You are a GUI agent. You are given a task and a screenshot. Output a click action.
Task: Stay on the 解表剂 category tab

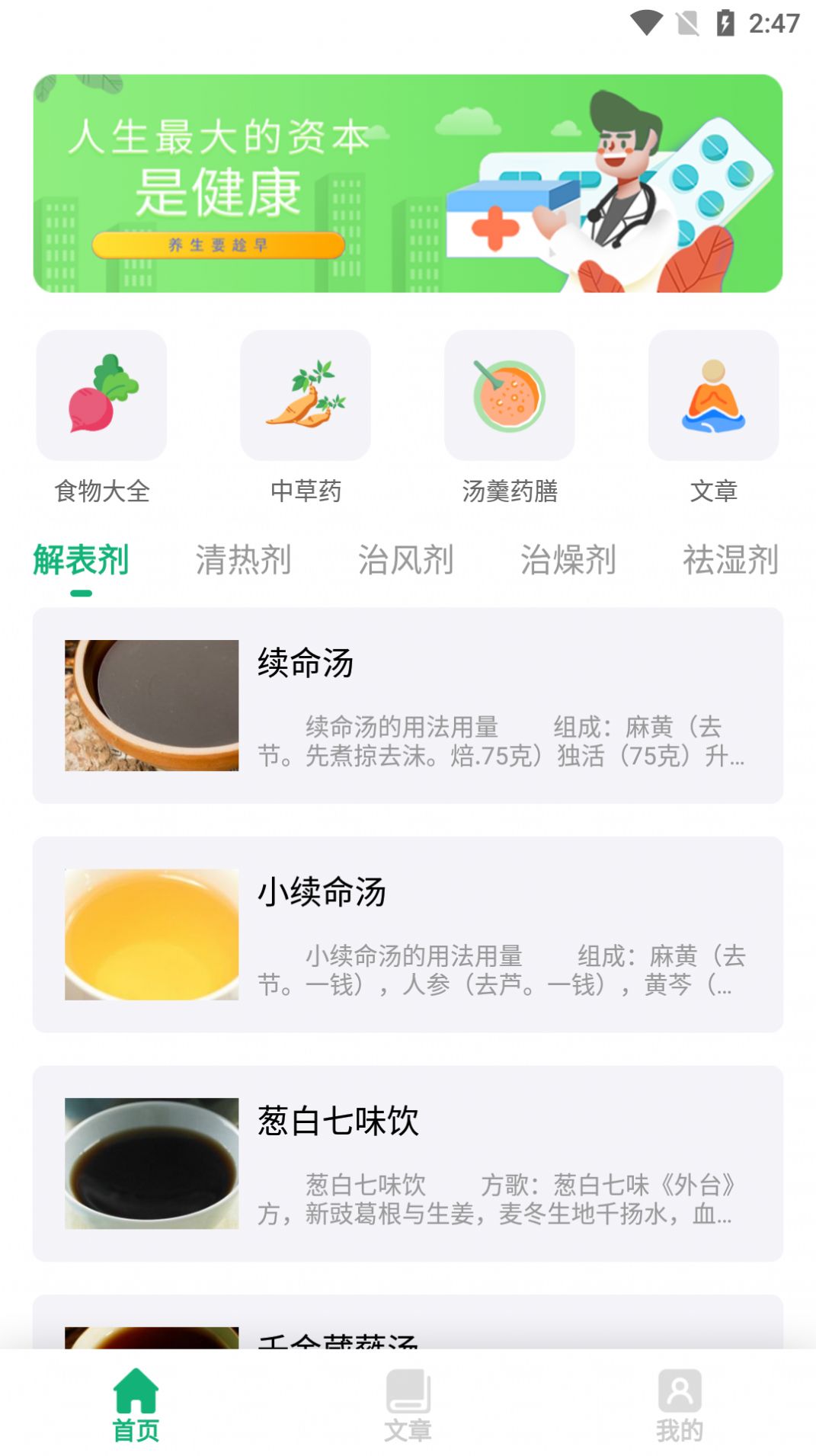(80, 560)
